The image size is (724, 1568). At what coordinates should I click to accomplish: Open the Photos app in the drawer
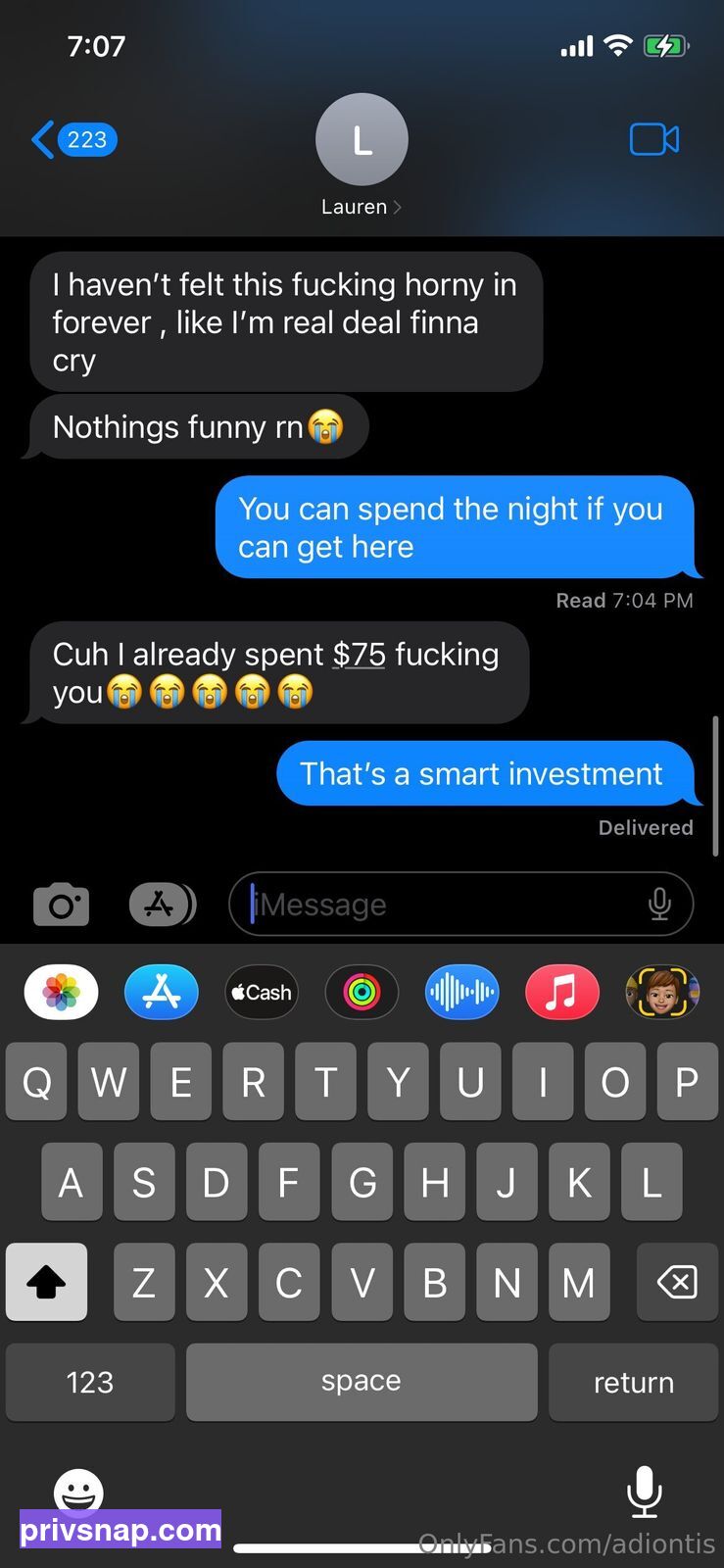[x=61, y=993]
